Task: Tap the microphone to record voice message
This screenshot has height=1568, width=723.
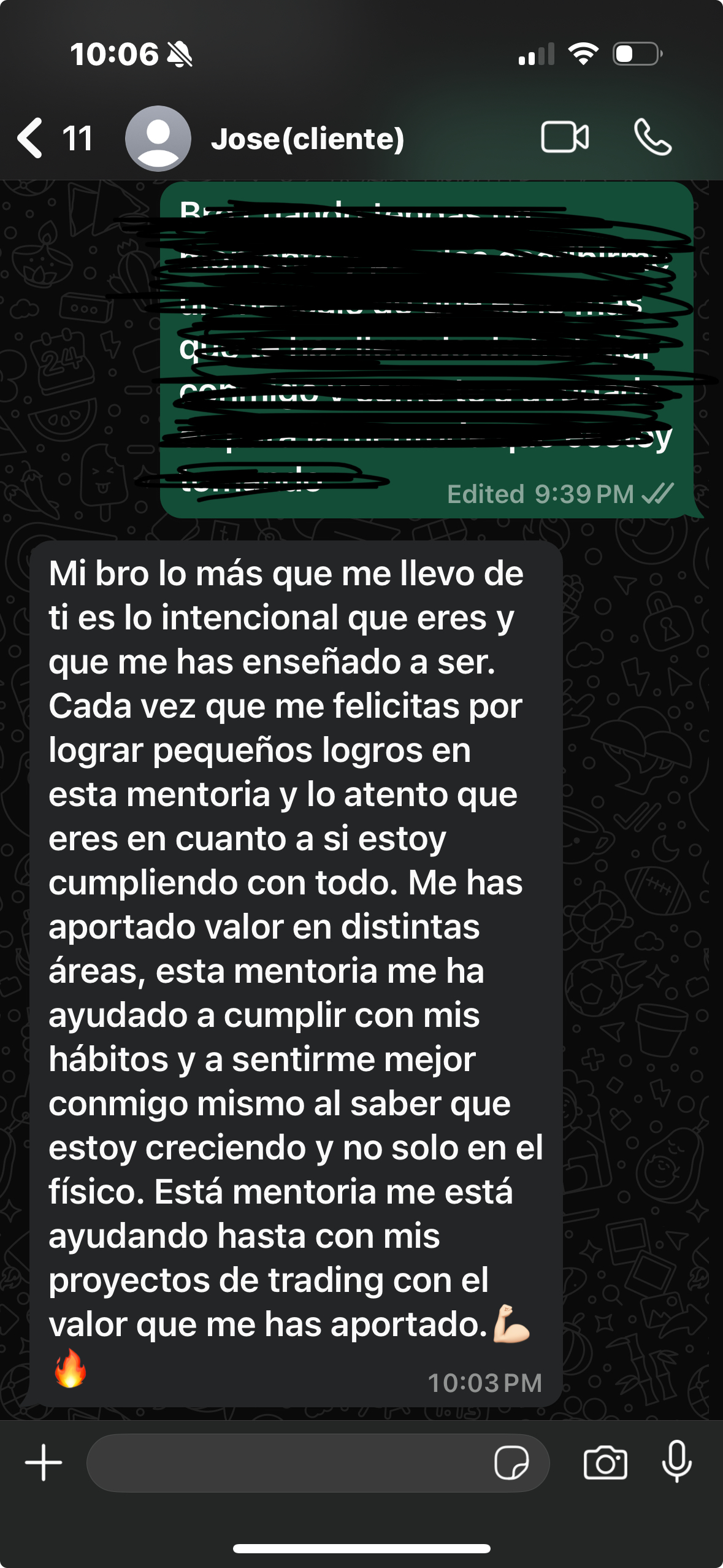Action: (677, 1462)
